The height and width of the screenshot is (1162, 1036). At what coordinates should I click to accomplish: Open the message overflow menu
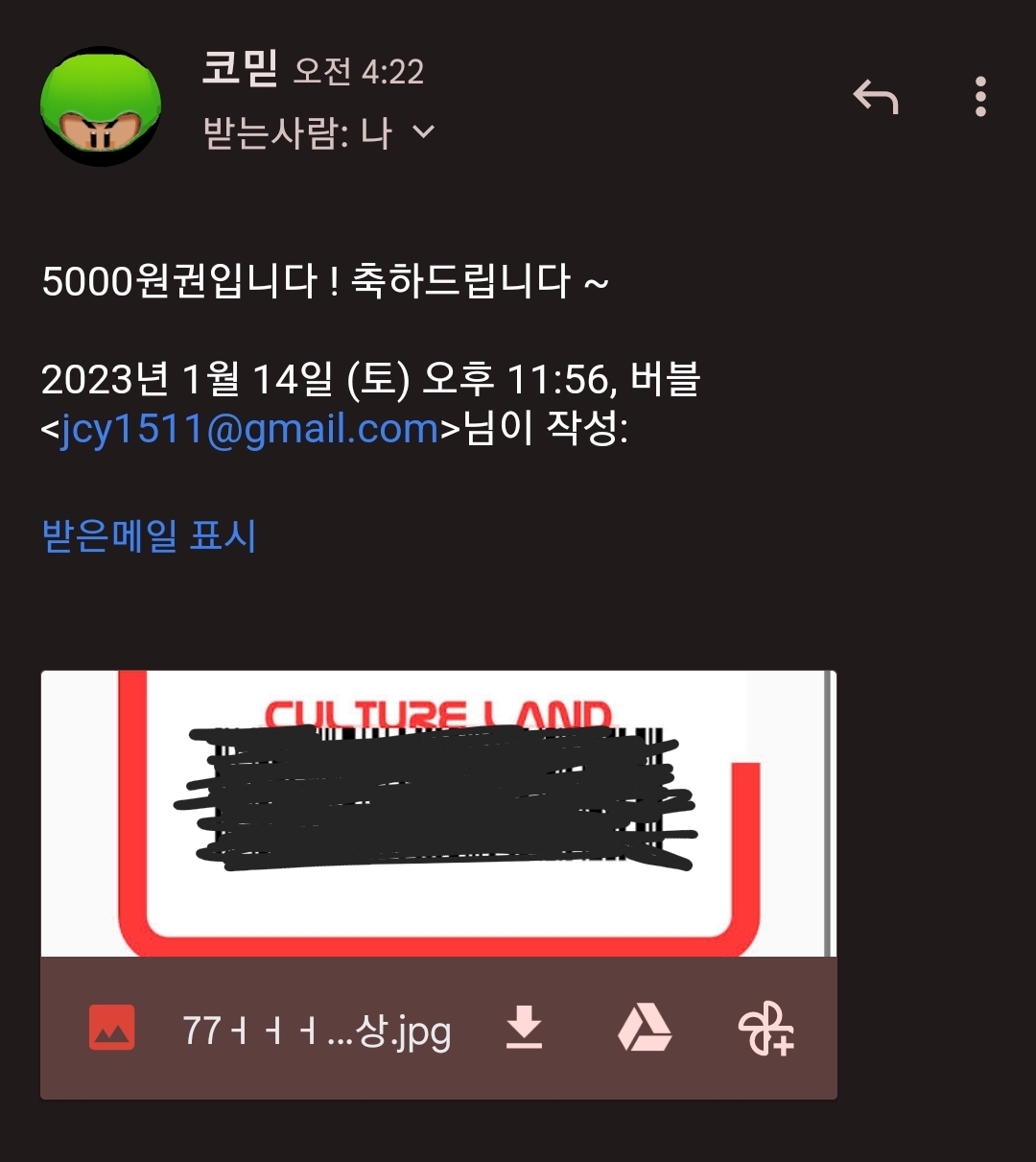click(x=979, y=97)
